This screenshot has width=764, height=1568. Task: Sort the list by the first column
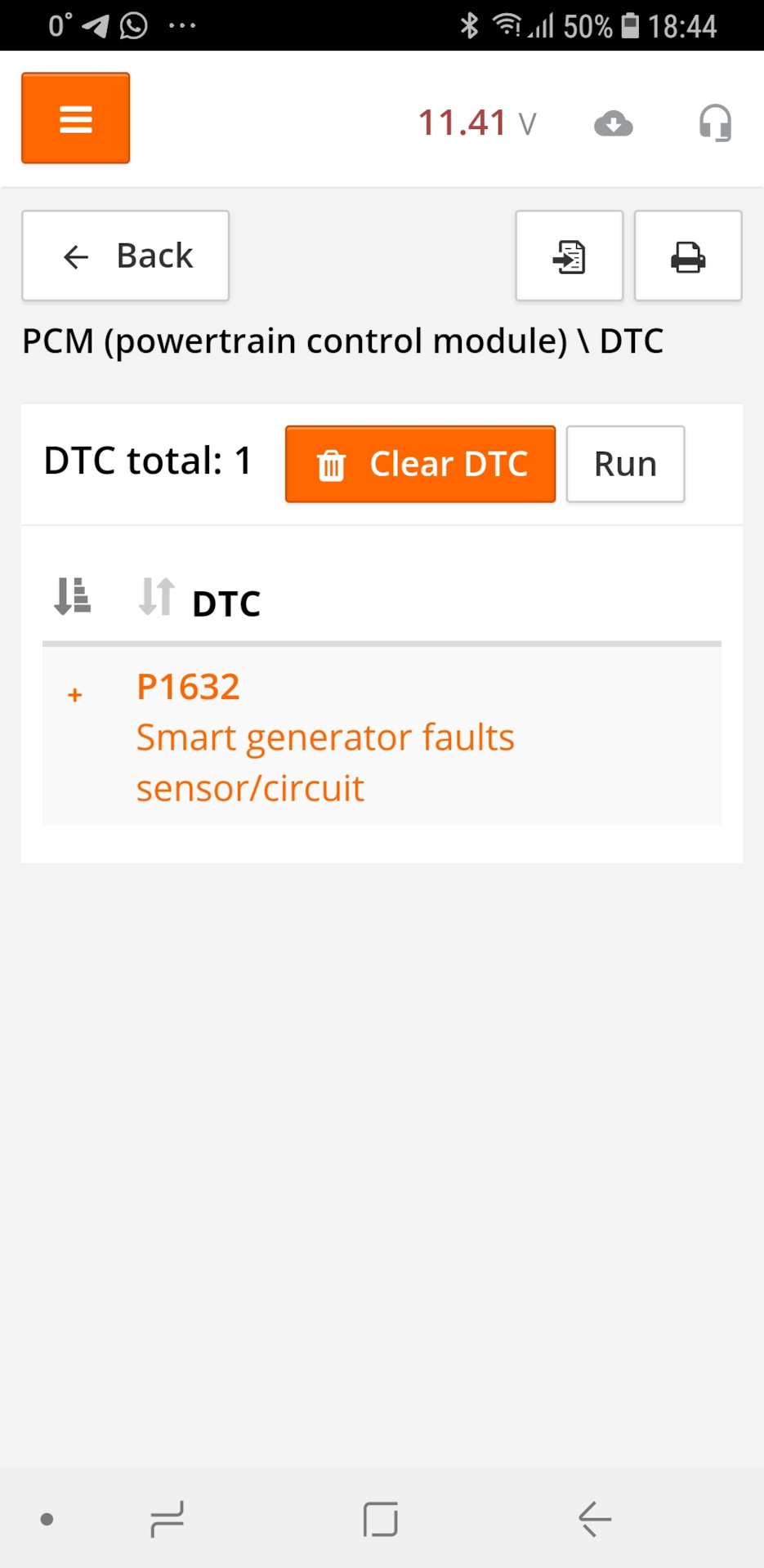point(72,596)
